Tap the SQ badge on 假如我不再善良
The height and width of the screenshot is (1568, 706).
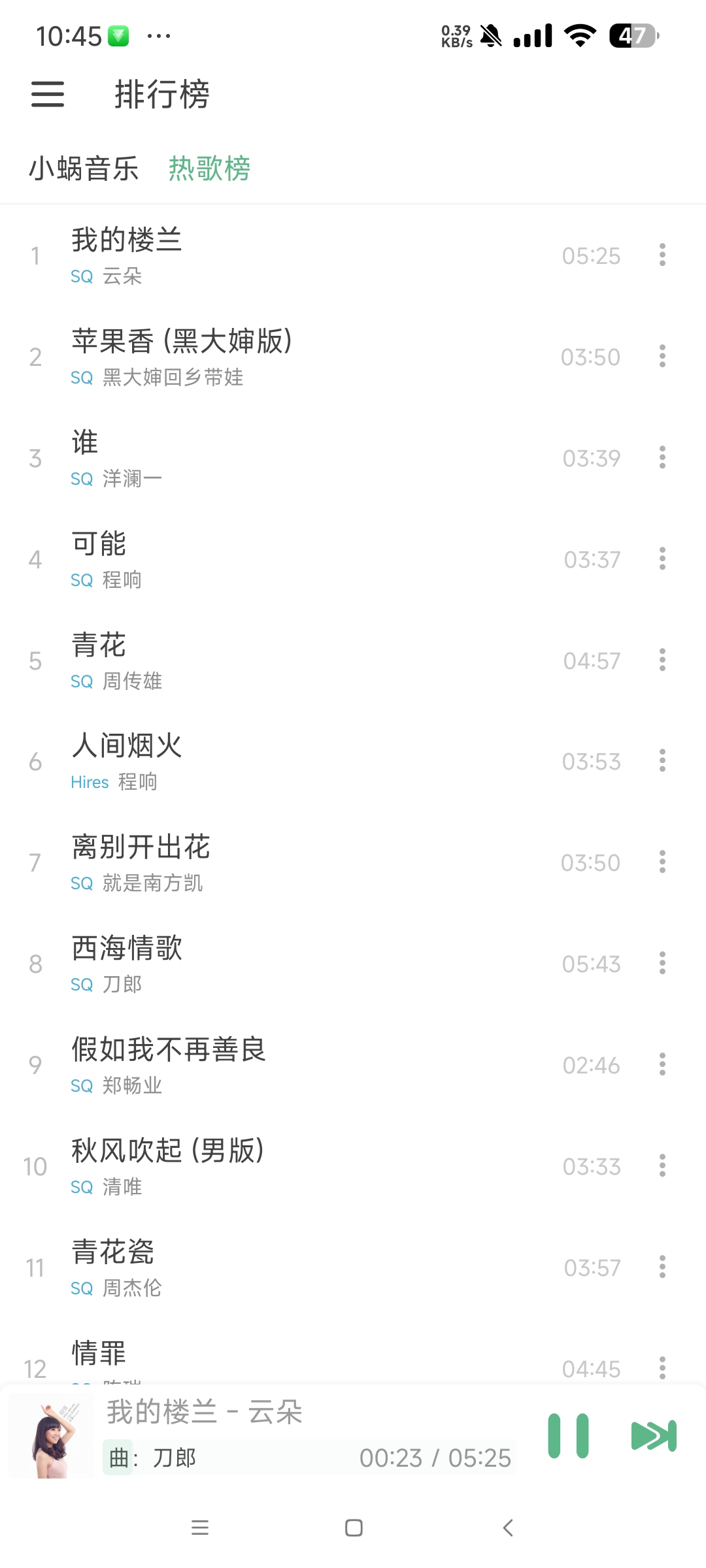81,1085
